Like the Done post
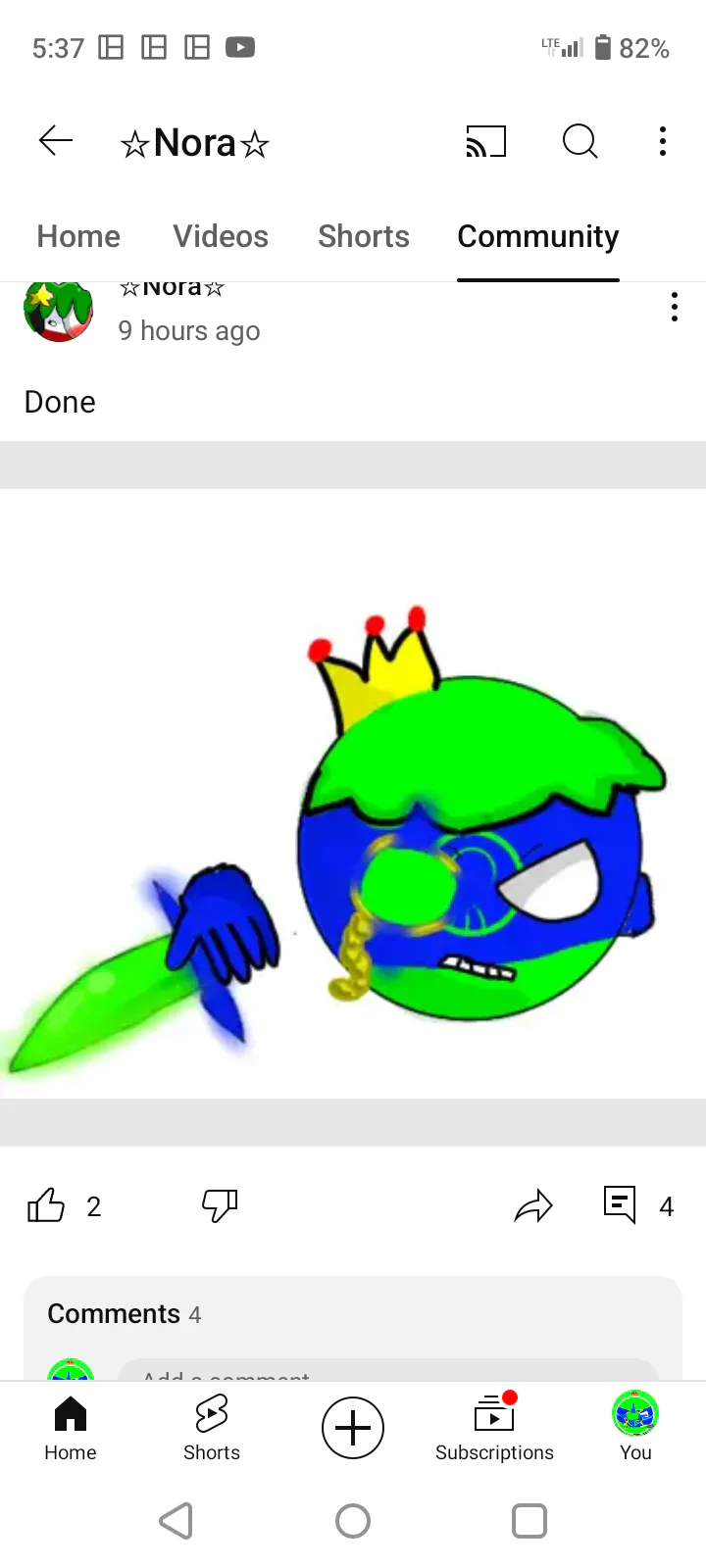Viewport: 706px width, 1568px height. pyautogui.click(x=46, y=1205)
